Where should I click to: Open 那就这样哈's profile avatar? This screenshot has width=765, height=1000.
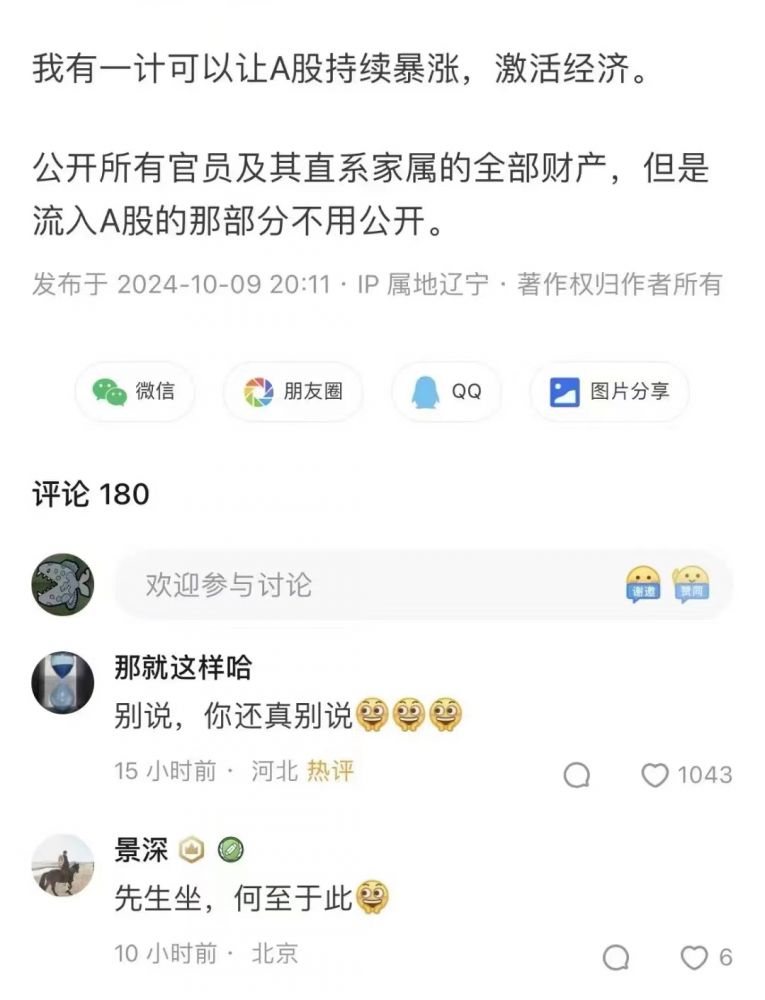63,683
